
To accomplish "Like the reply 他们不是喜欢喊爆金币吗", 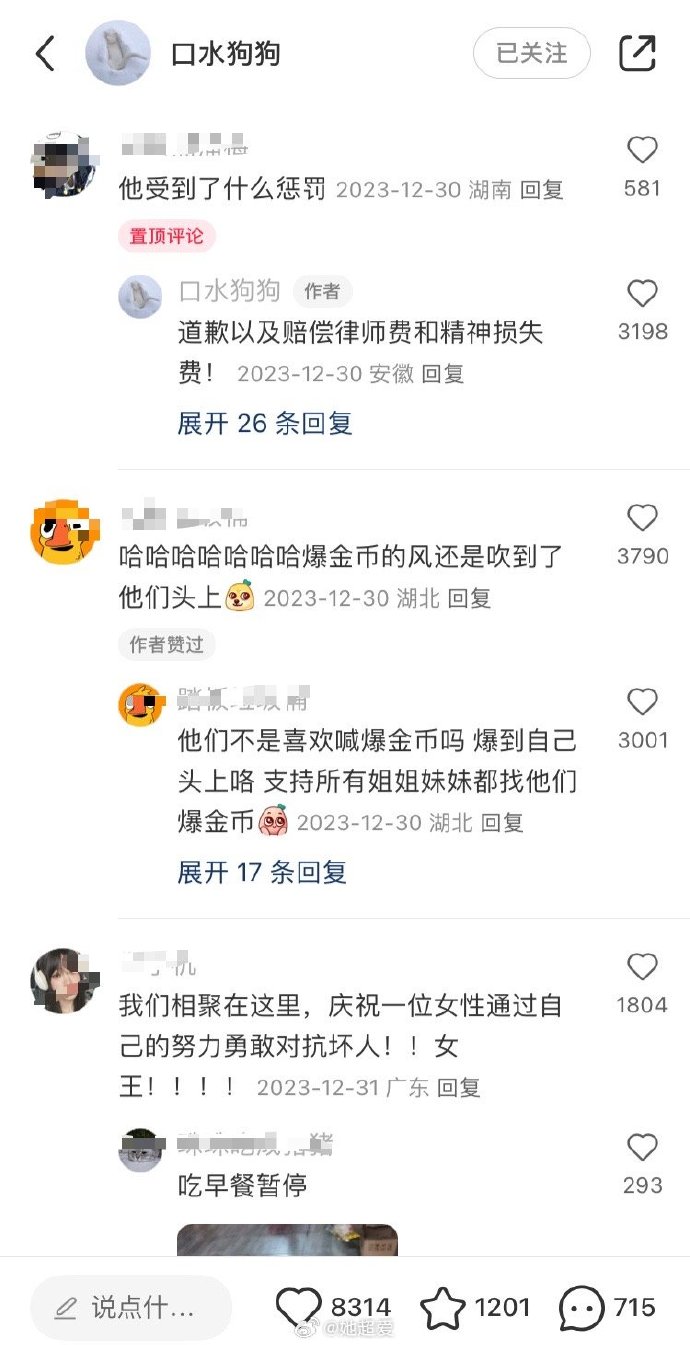I will tap(642, 702).
